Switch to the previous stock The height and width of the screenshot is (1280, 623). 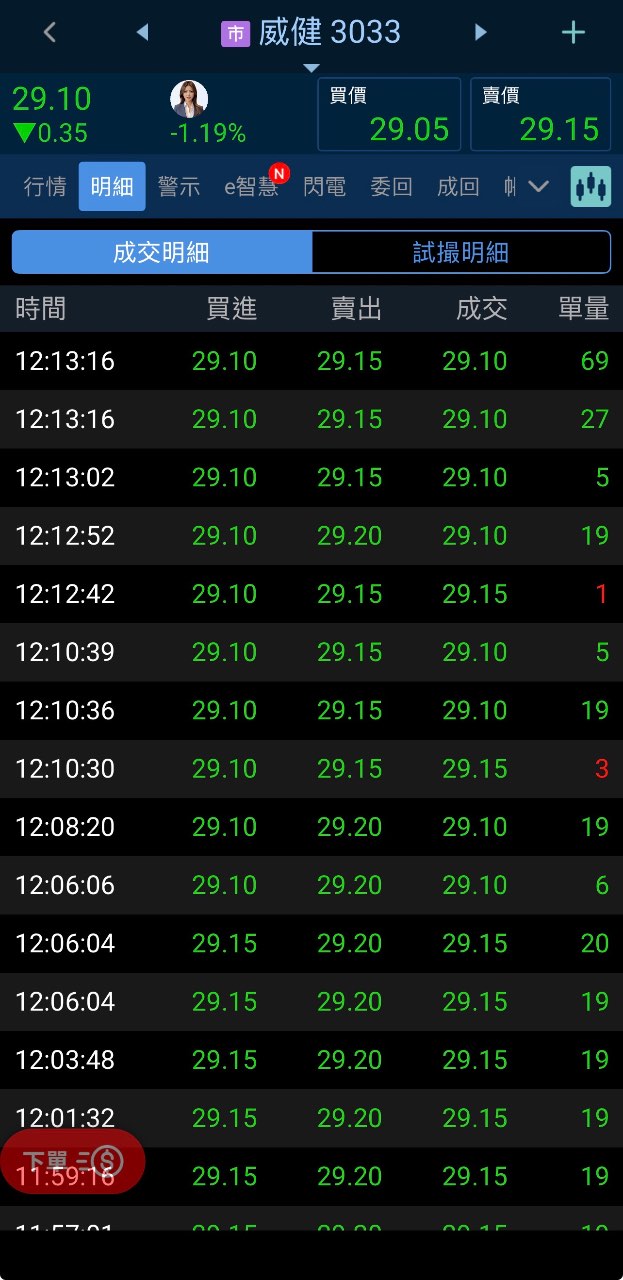coord(142,32)
